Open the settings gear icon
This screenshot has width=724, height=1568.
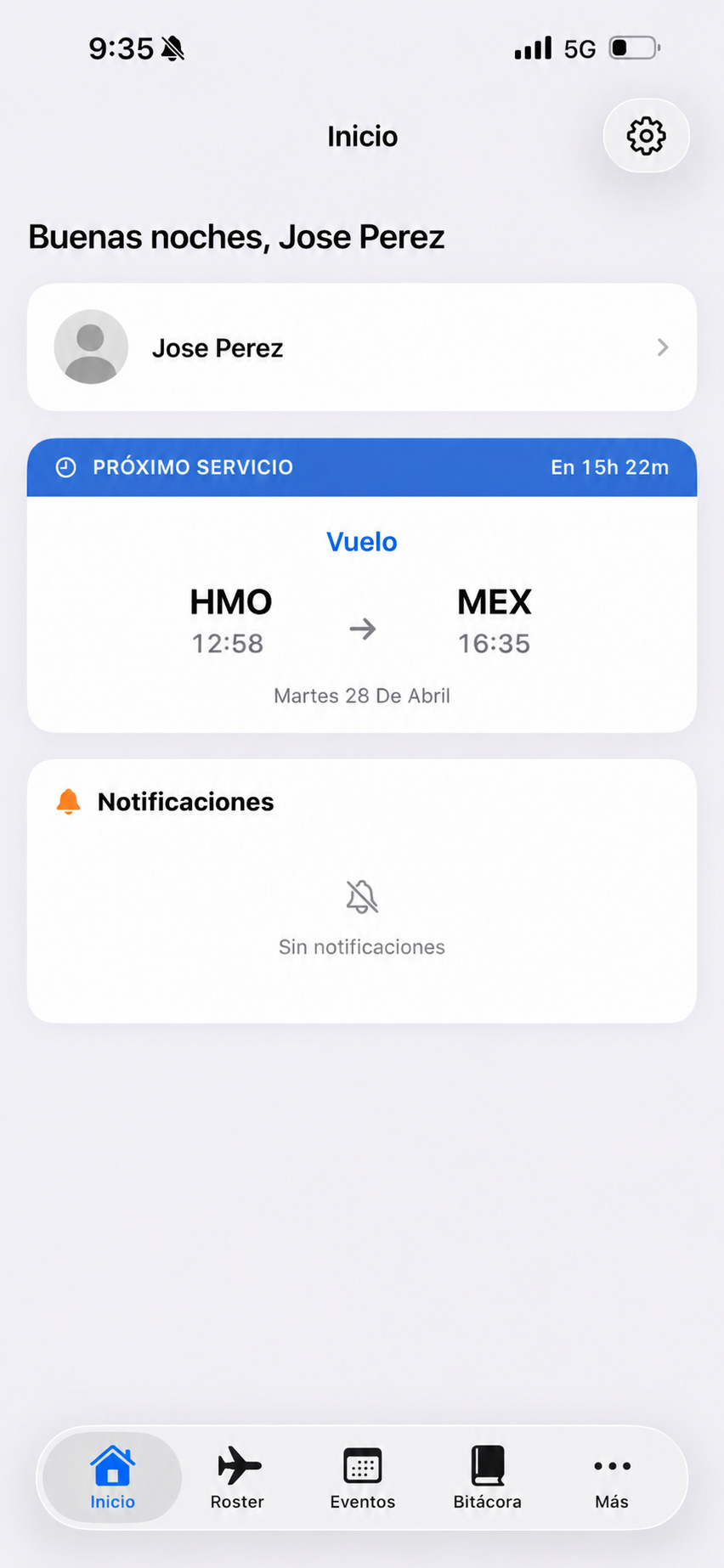click(x=646, y=136)
